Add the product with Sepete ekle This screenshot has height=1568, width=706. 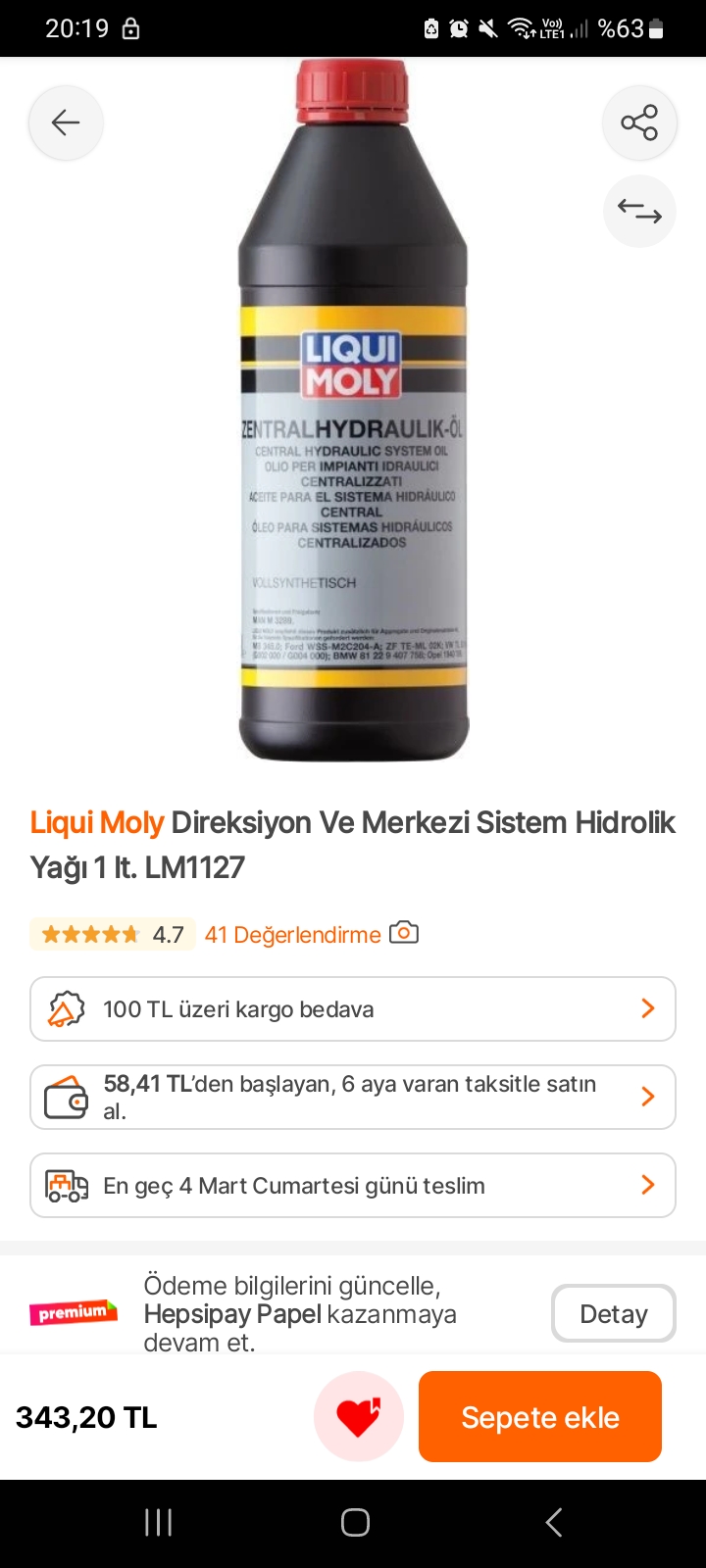[540, 1416]
